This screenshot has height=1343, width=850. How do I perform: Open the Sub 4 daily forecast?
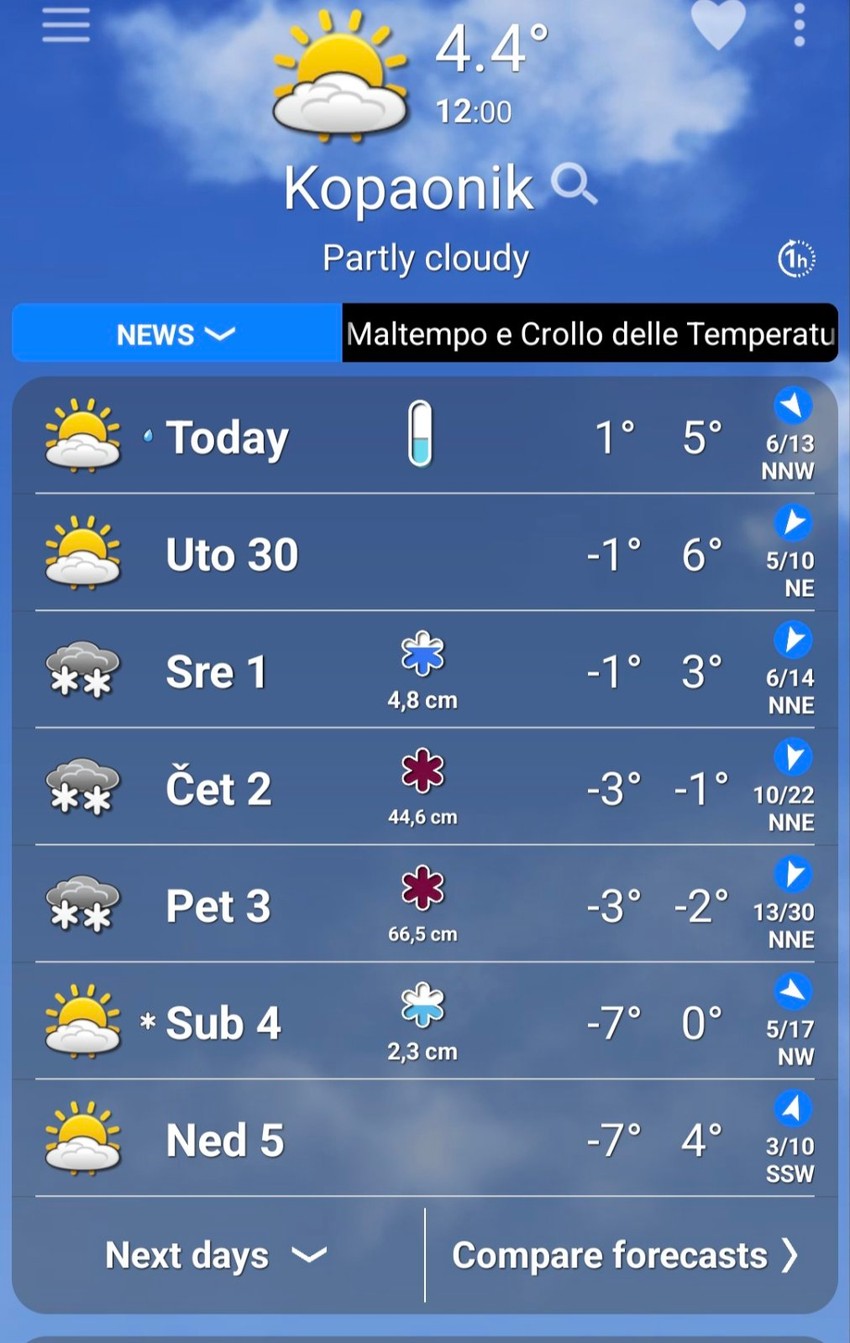425,1022
